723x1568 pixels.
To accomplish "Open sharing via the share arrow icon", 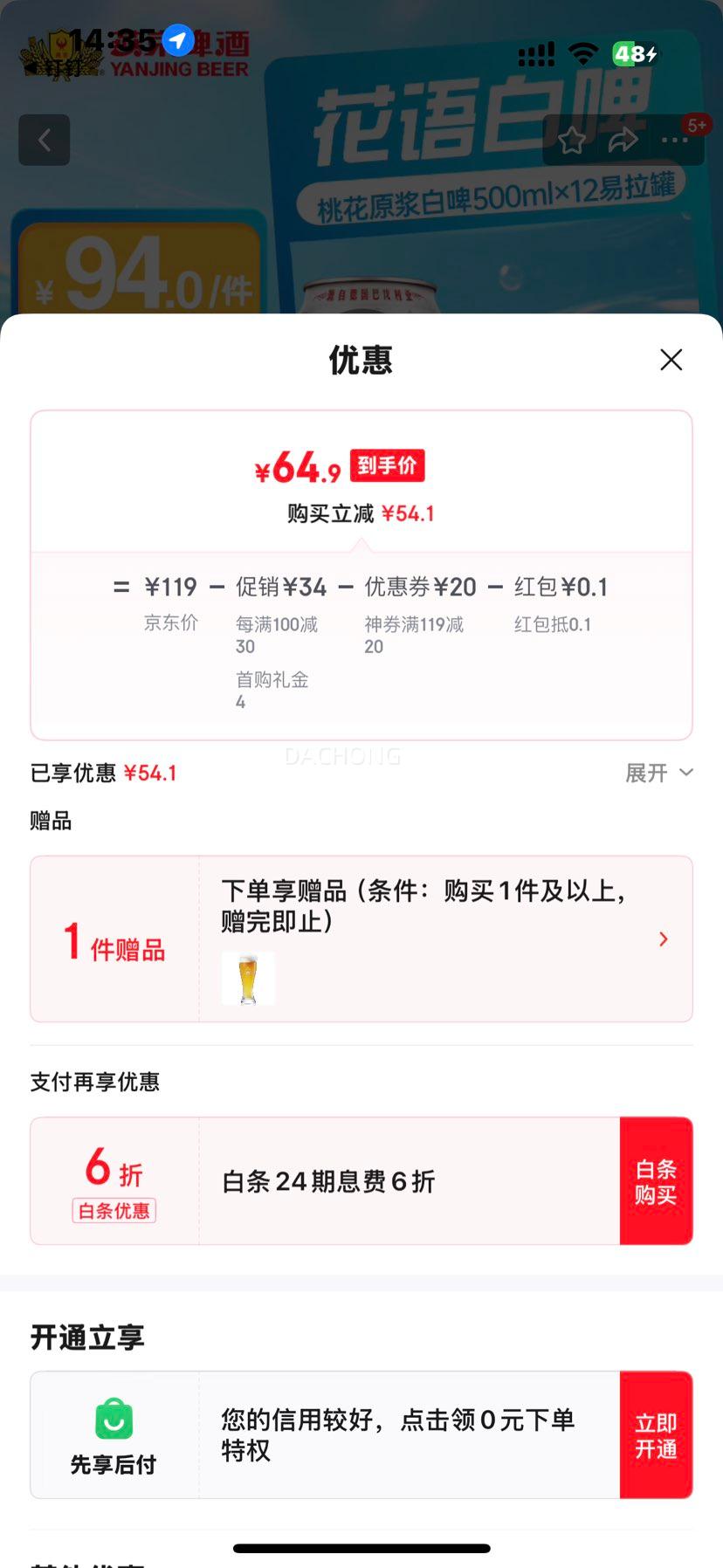I will [x=623, y=140].
